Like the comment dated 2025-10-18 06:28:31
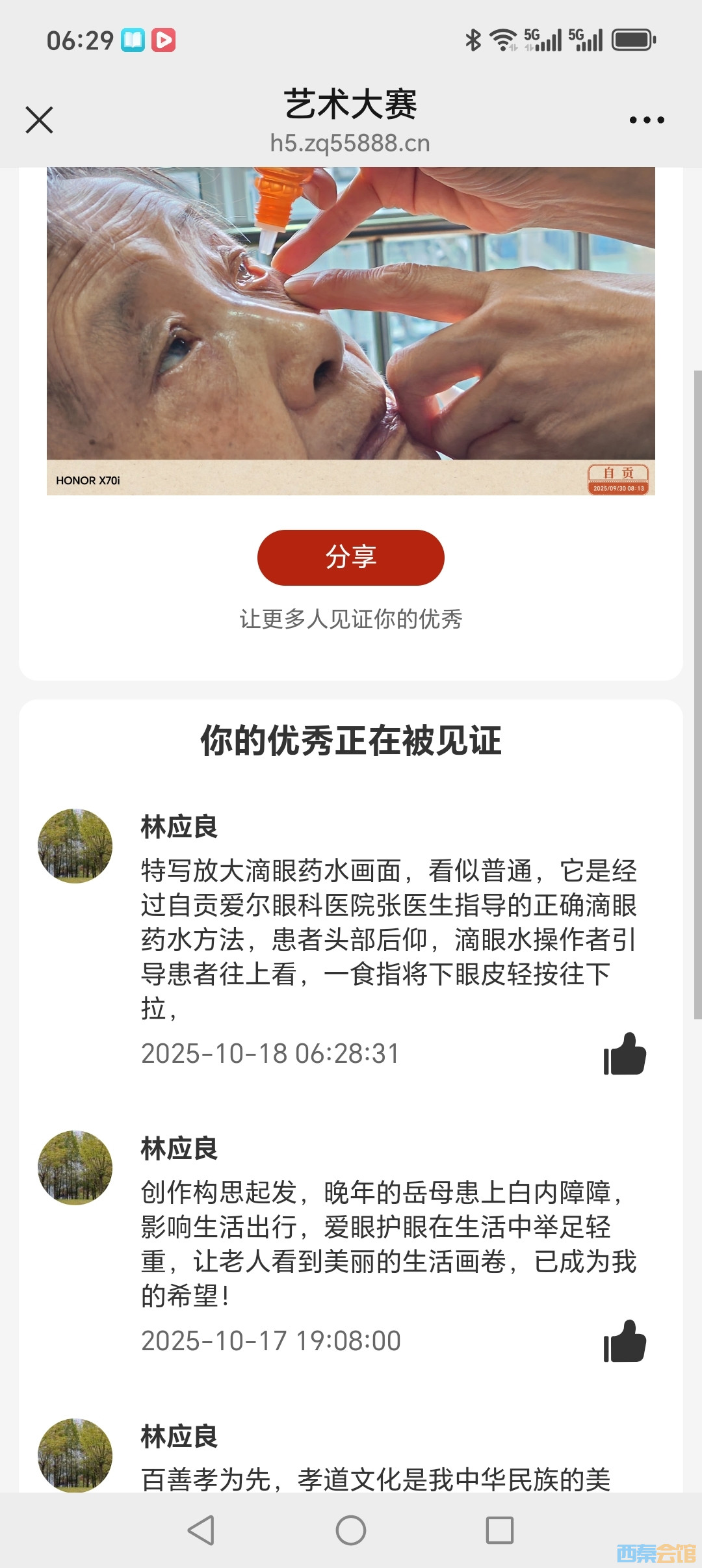Viewport: 702px width, 1568px height. tap(625, 1054)
